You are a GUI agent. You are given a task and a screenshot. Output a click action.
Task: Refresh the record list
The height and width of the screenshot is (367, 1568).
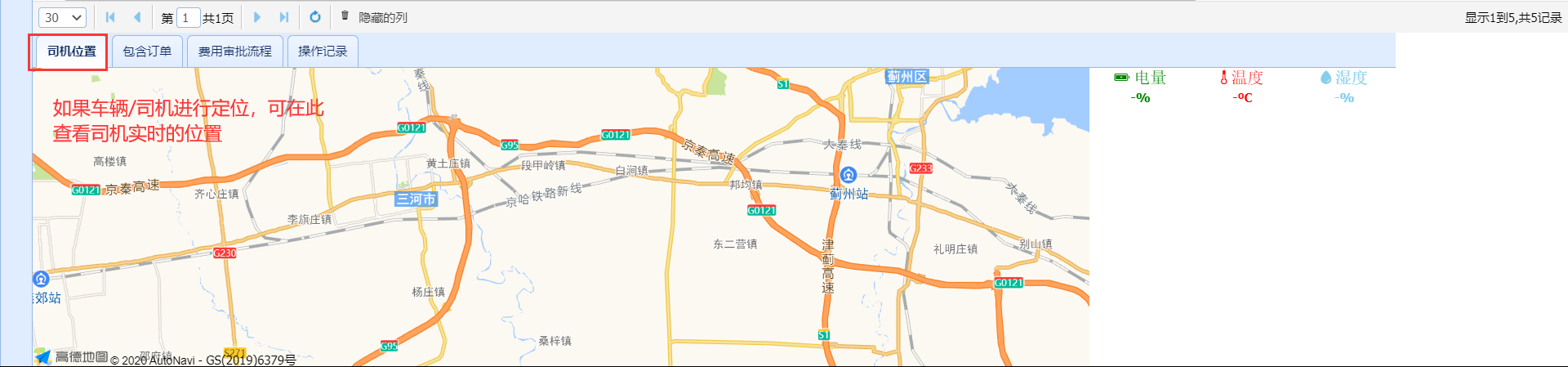click(315, 17)
